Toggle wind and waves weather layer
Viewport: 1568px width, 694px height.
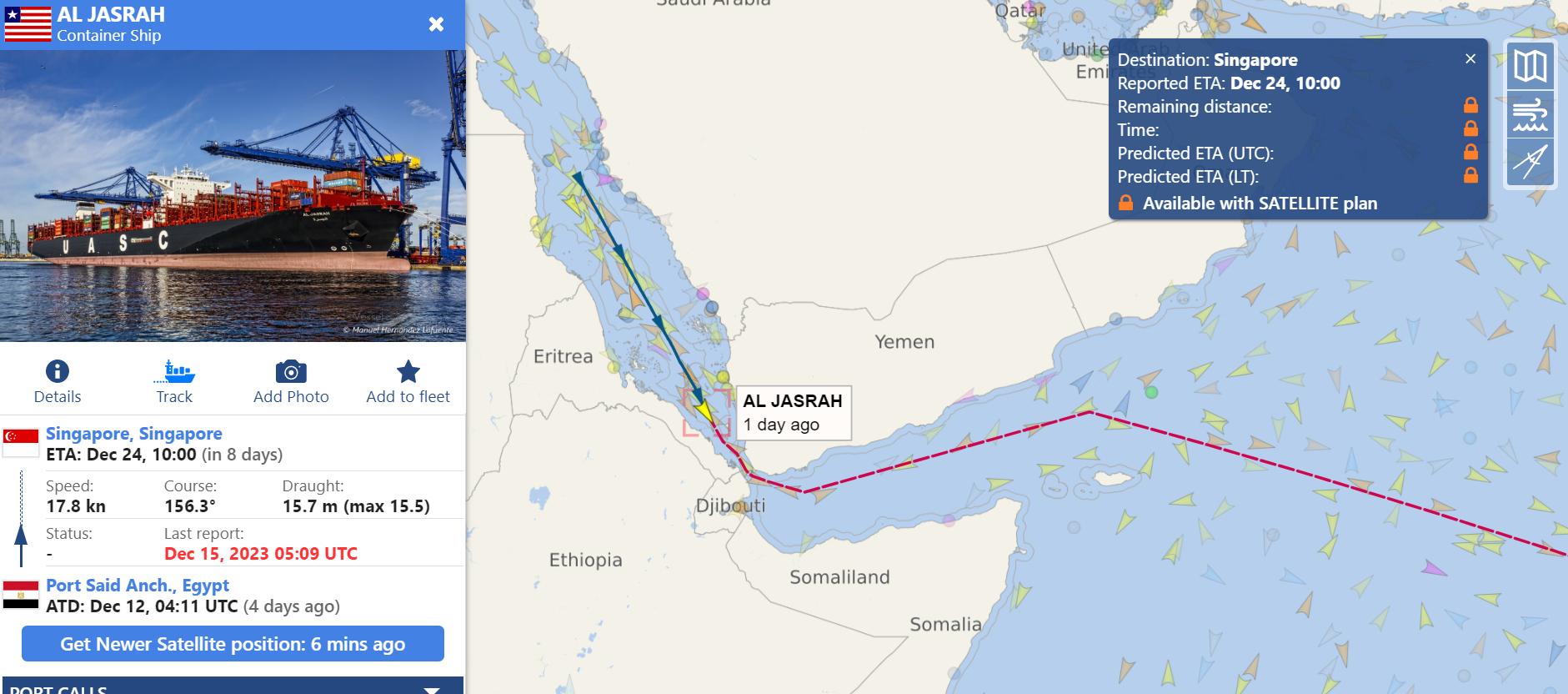pyautogui.click(x=1530, y=114)
